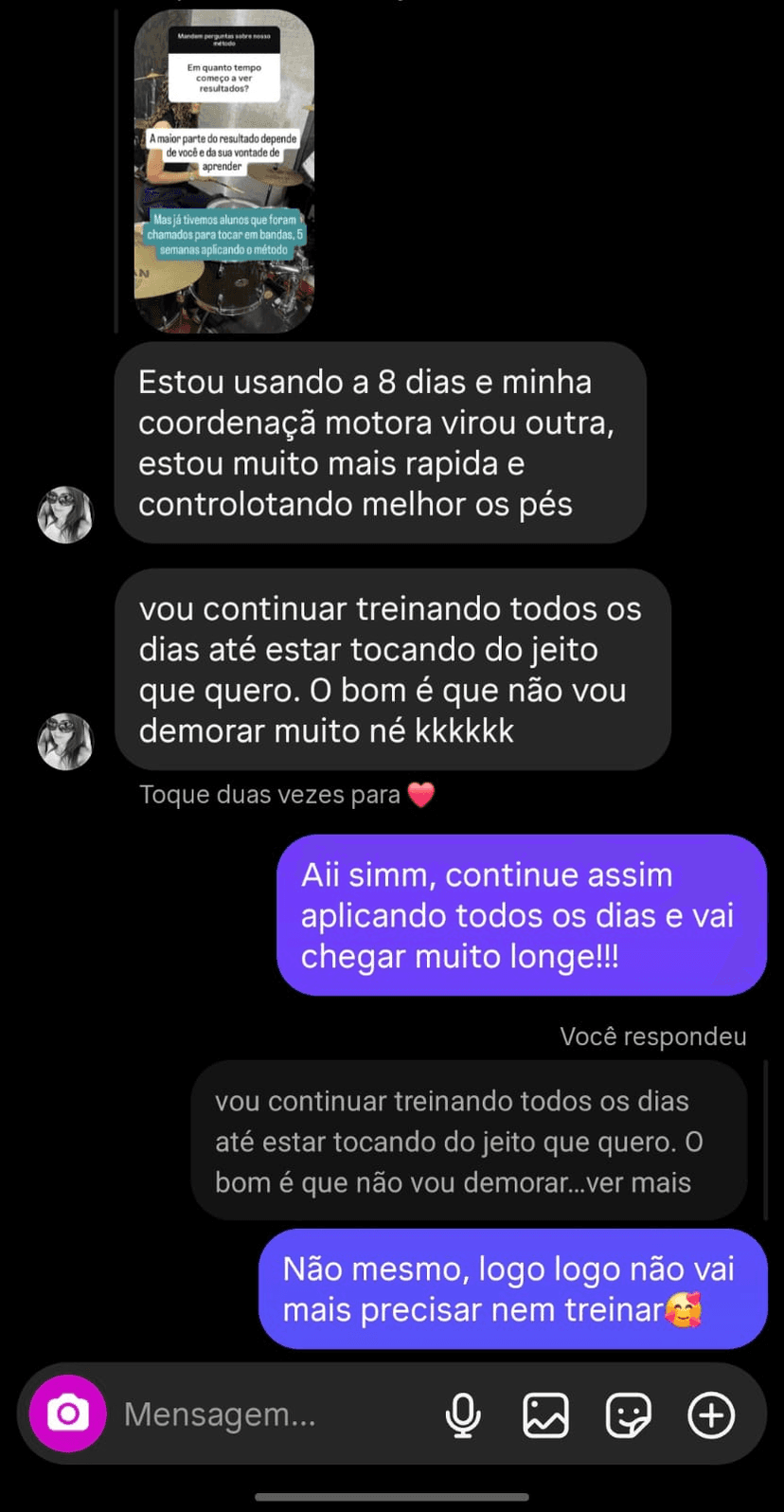The height and width of the screenshot is (1512, 784).
Task: Open the sticker picker icon
Action: (x=628, y=1415)
